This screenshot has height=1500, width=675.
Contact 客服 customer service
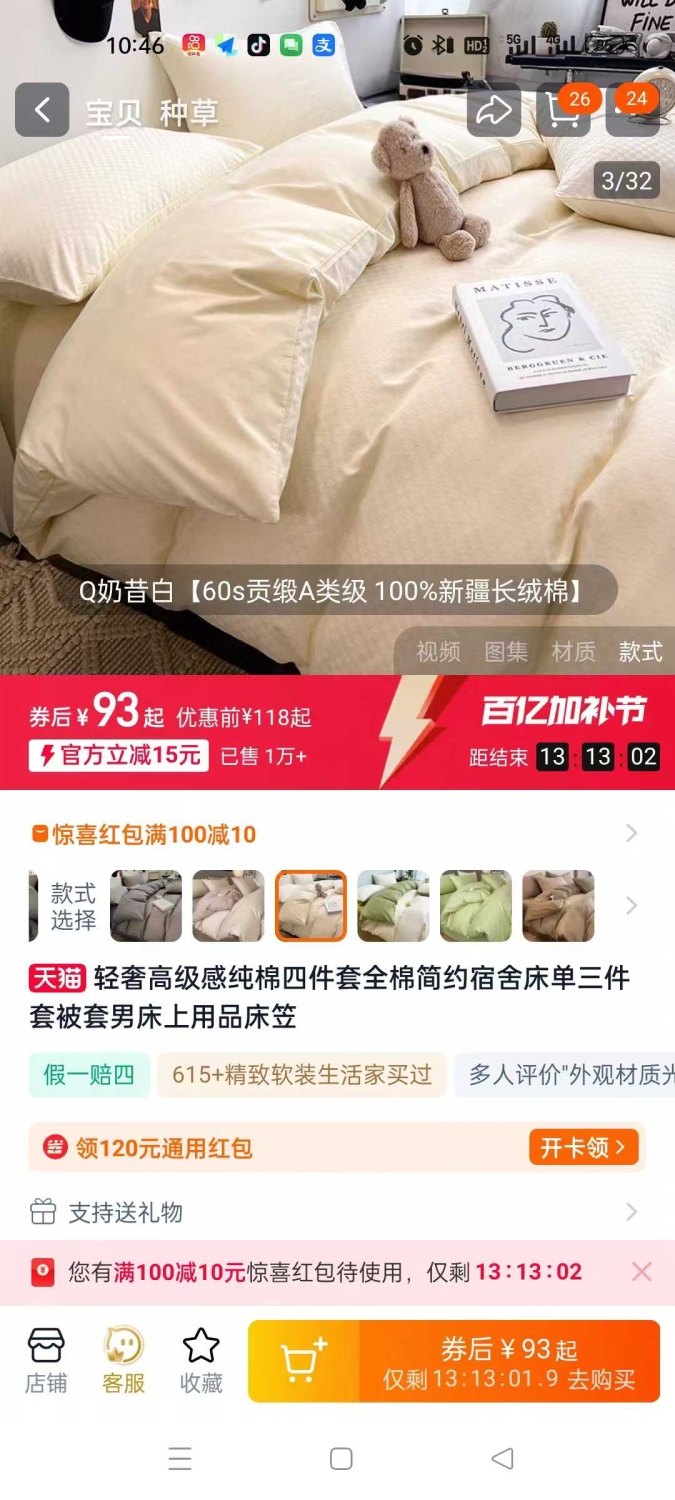(124, 1361)
